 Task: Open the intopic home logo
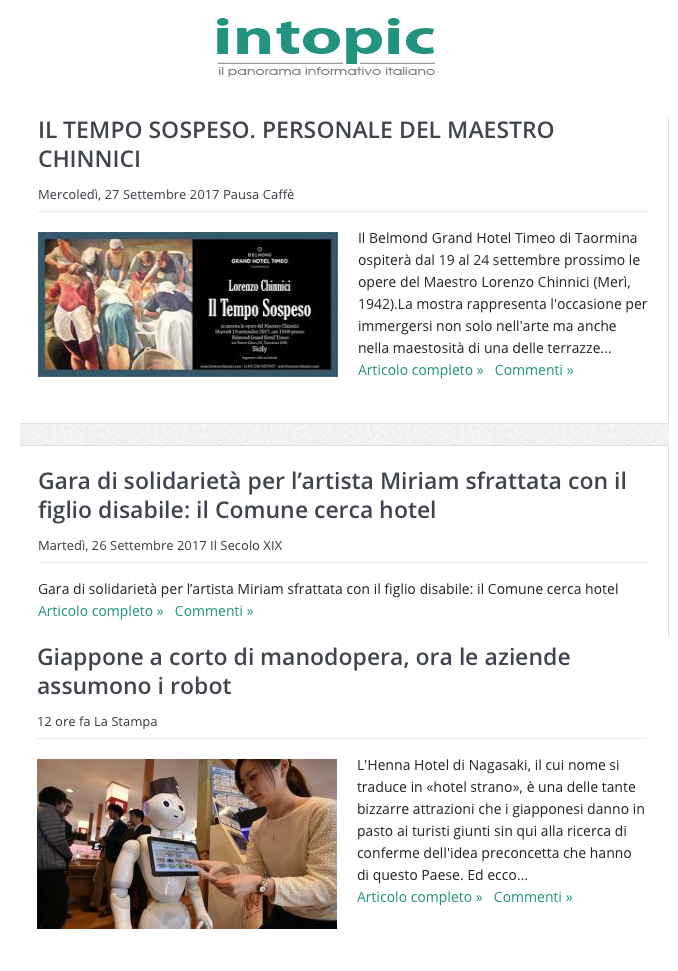click(325, 45)
